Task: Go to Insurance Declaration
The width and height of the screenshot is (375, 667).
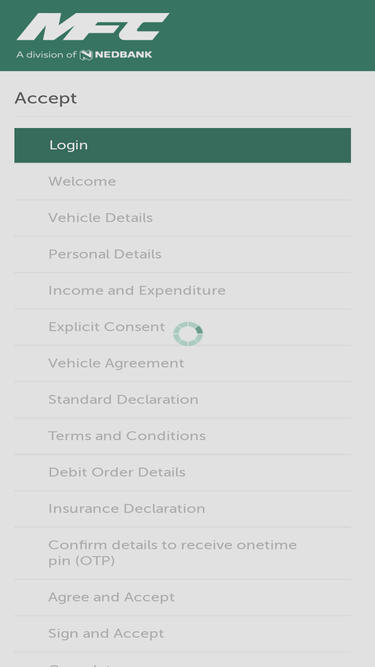Action: (182, 509)
